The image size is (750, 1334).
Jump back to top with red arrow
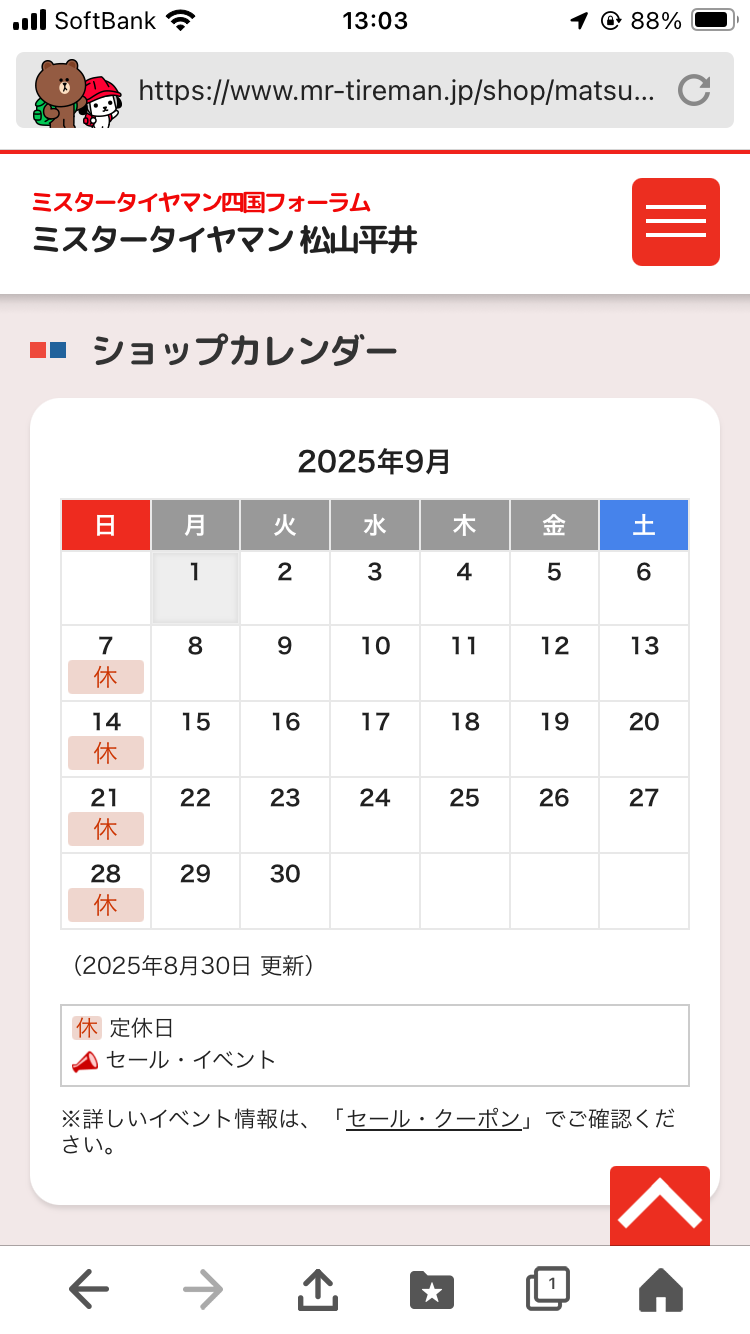coord(660,1206)
